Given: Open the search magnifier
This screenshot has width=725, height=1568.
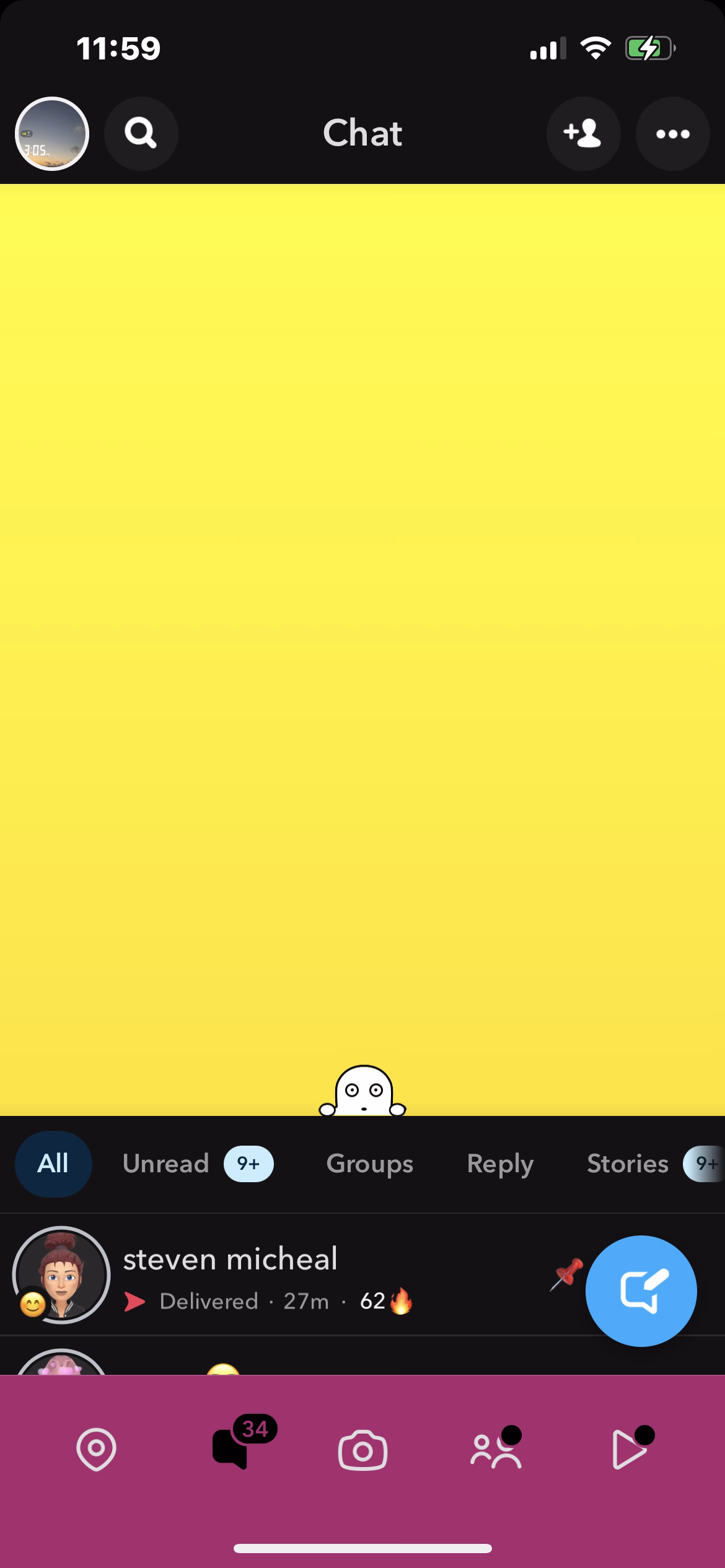Looking at the screenshot, I should pyautogui.click(x=141, y=134).
